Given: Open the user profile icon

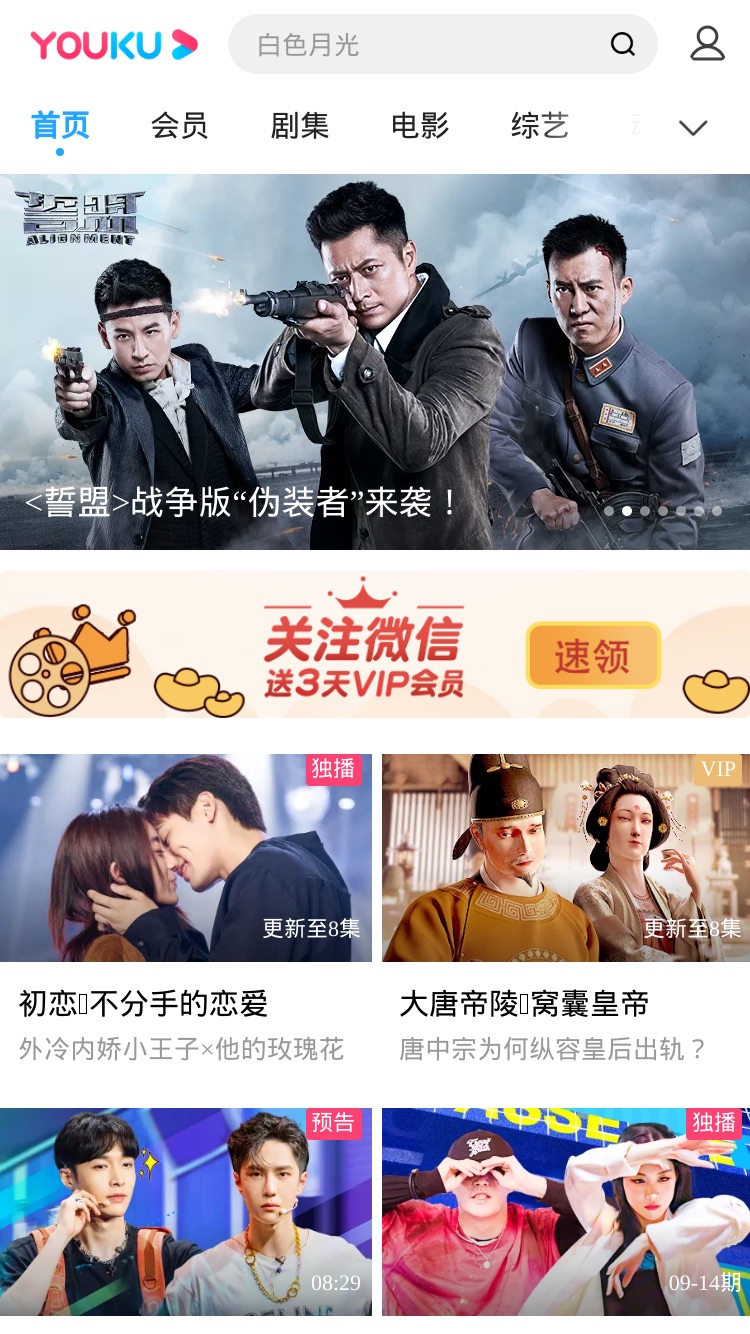Looking at the screenshot, I should 707,44.
